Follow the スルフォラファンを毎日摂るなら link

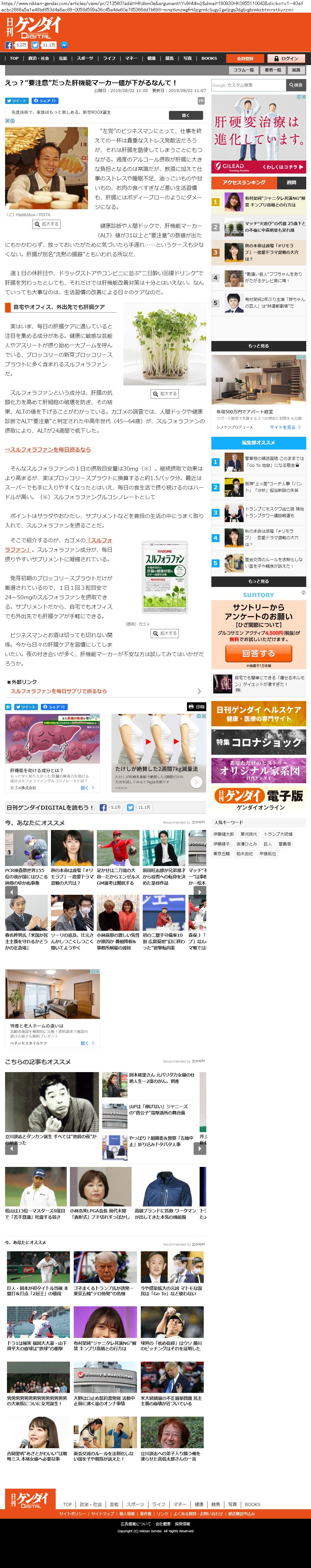(47, 450)
